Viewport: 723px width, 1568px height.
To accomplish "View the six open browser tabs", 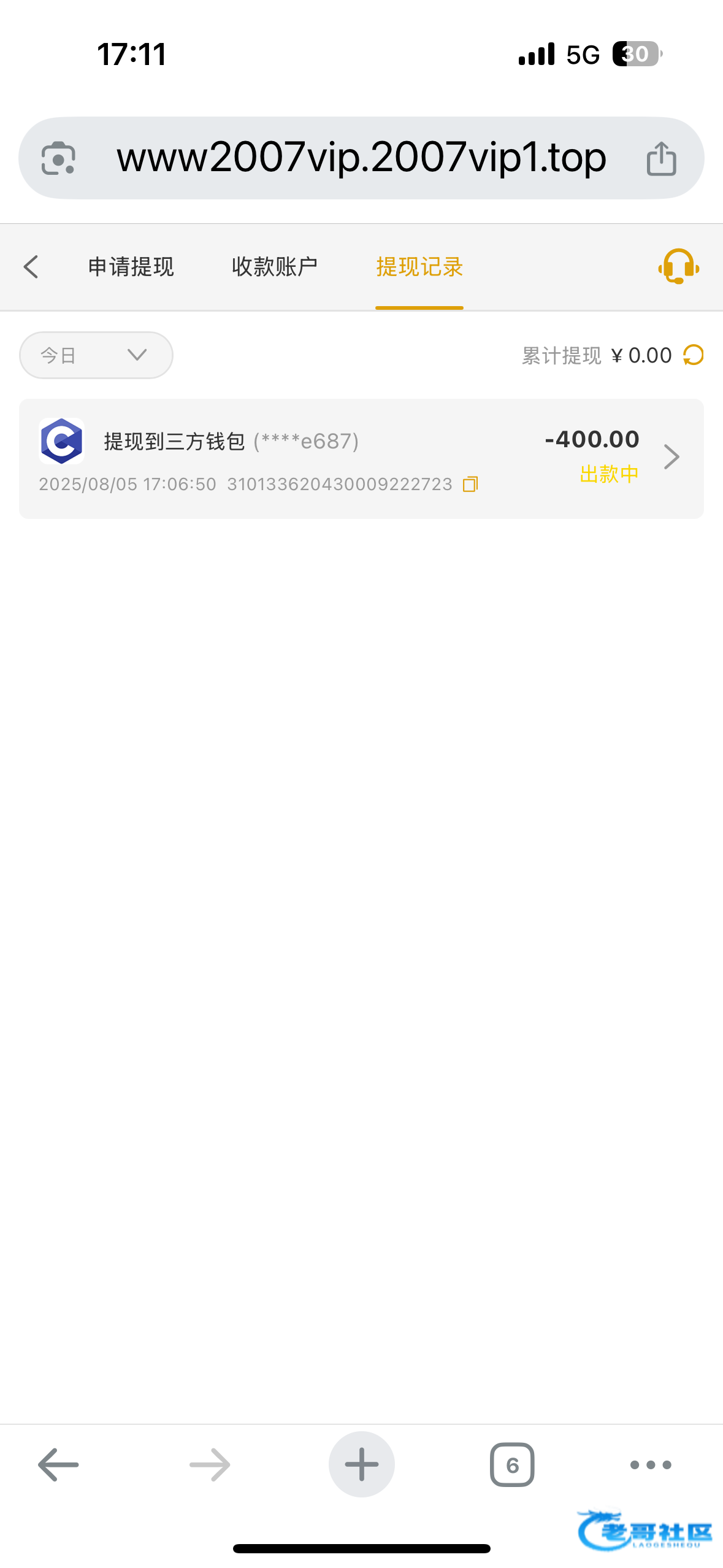I will [x=512, y=1465].
